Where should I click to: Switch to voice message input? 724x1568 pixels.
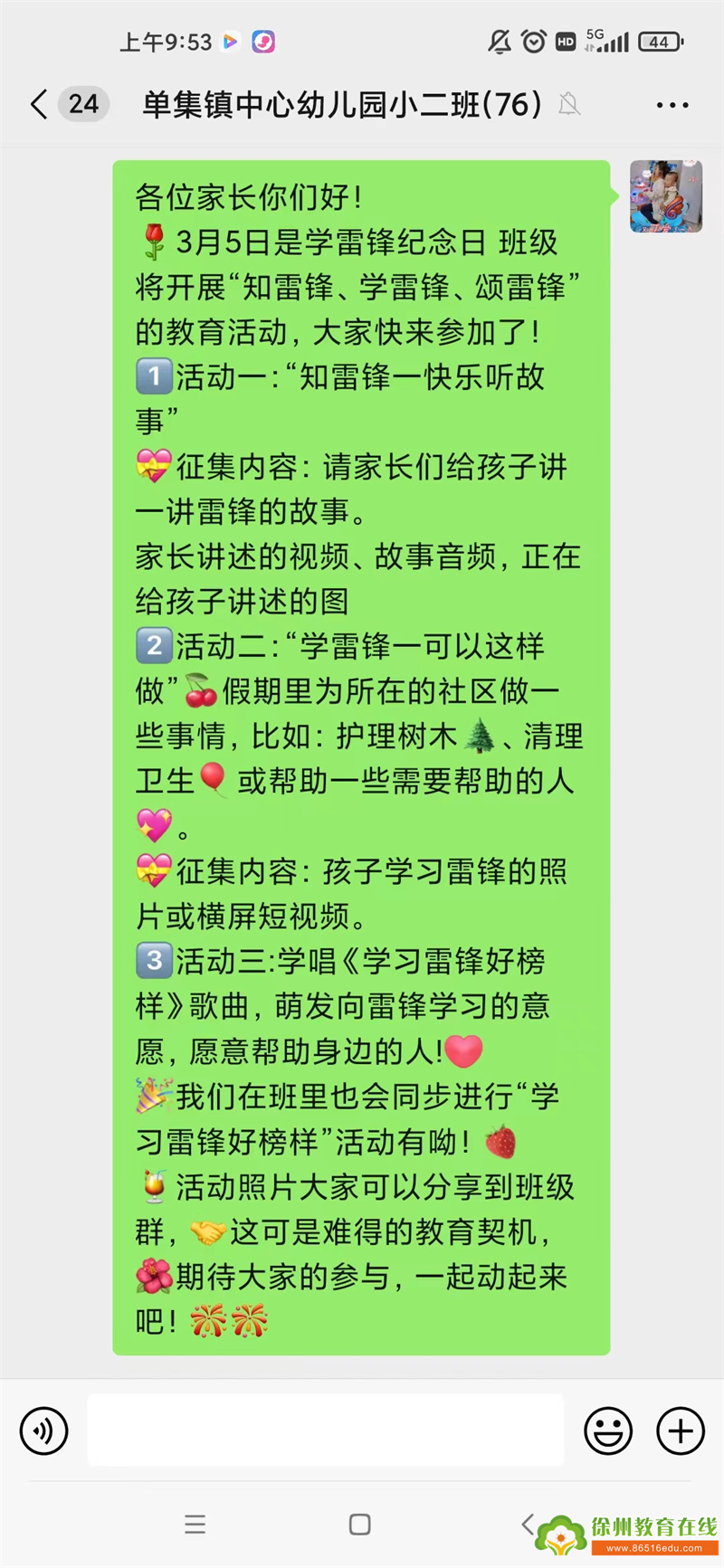[43, 1430]
